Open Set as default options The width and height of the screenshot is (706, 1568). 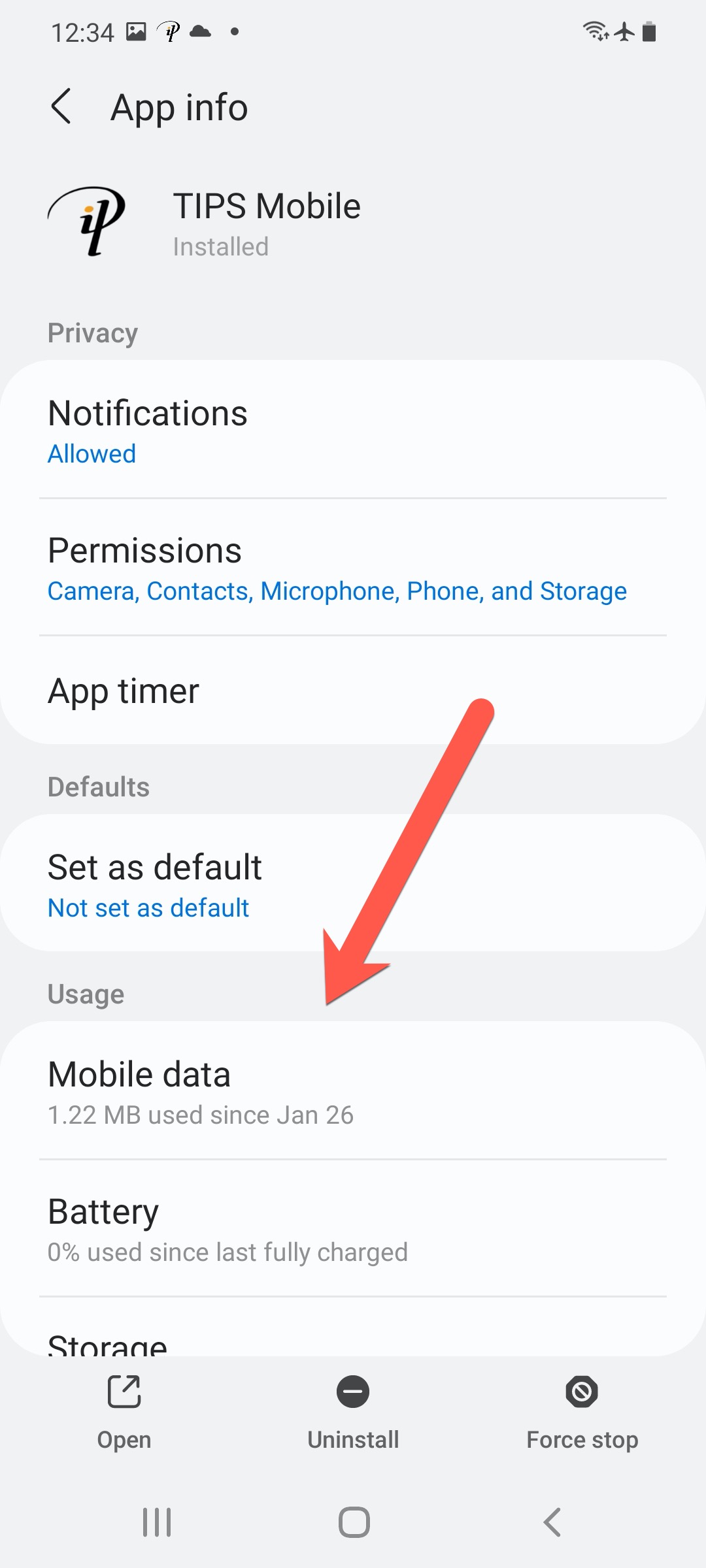[353, 885]
